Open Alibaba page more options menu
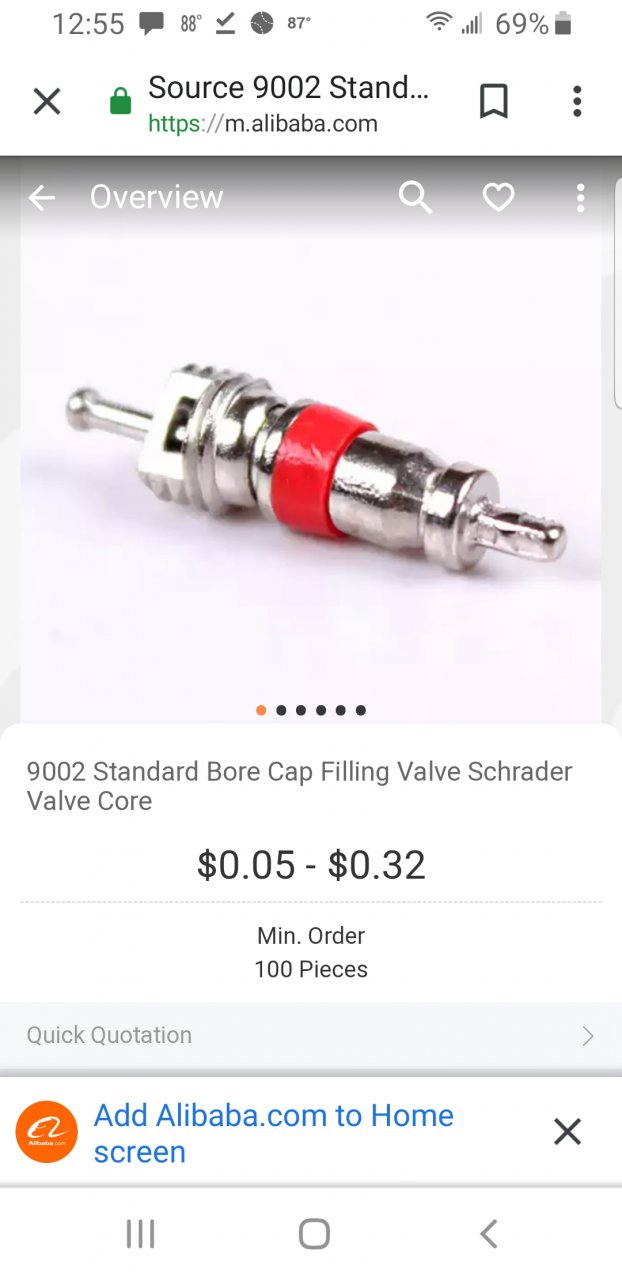The height and width of the screenshot is (1280, 622). pos(580,198)
